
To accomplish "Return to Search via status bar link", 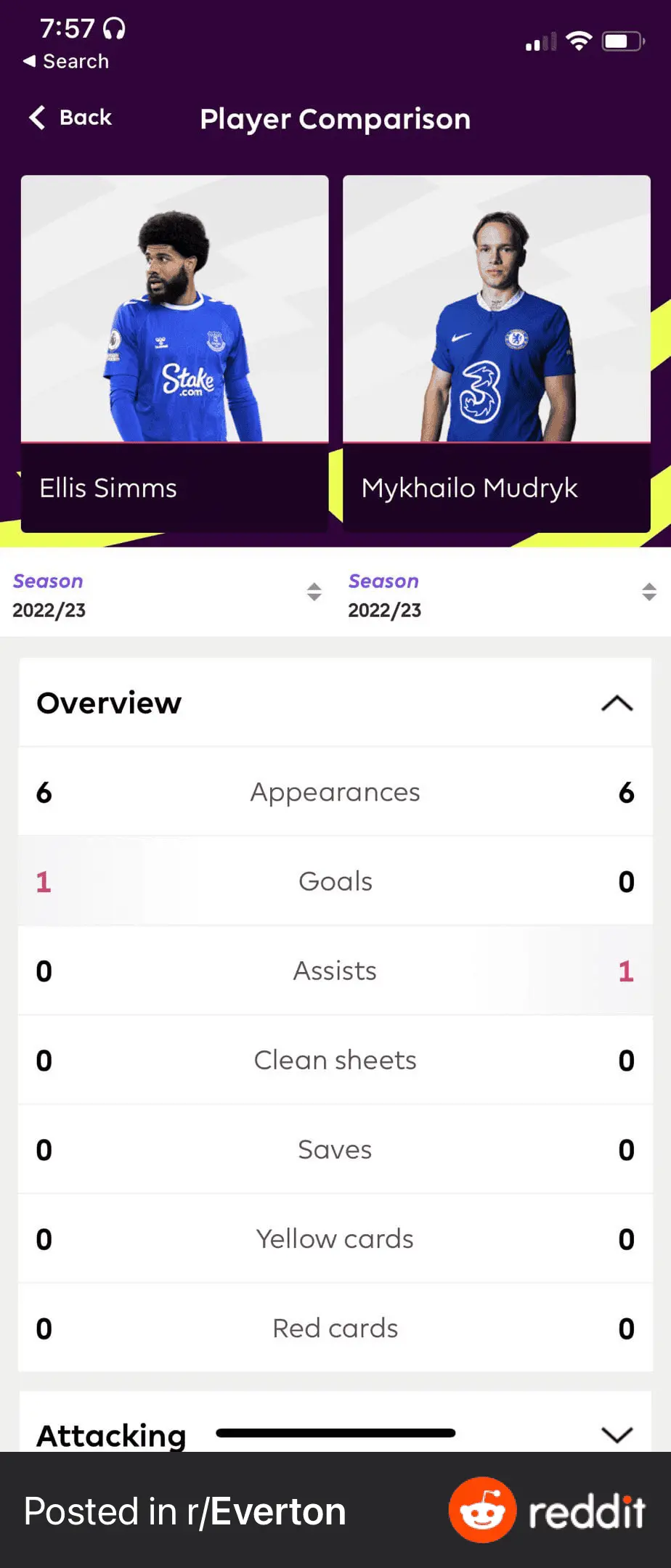I will coord(66,62).
